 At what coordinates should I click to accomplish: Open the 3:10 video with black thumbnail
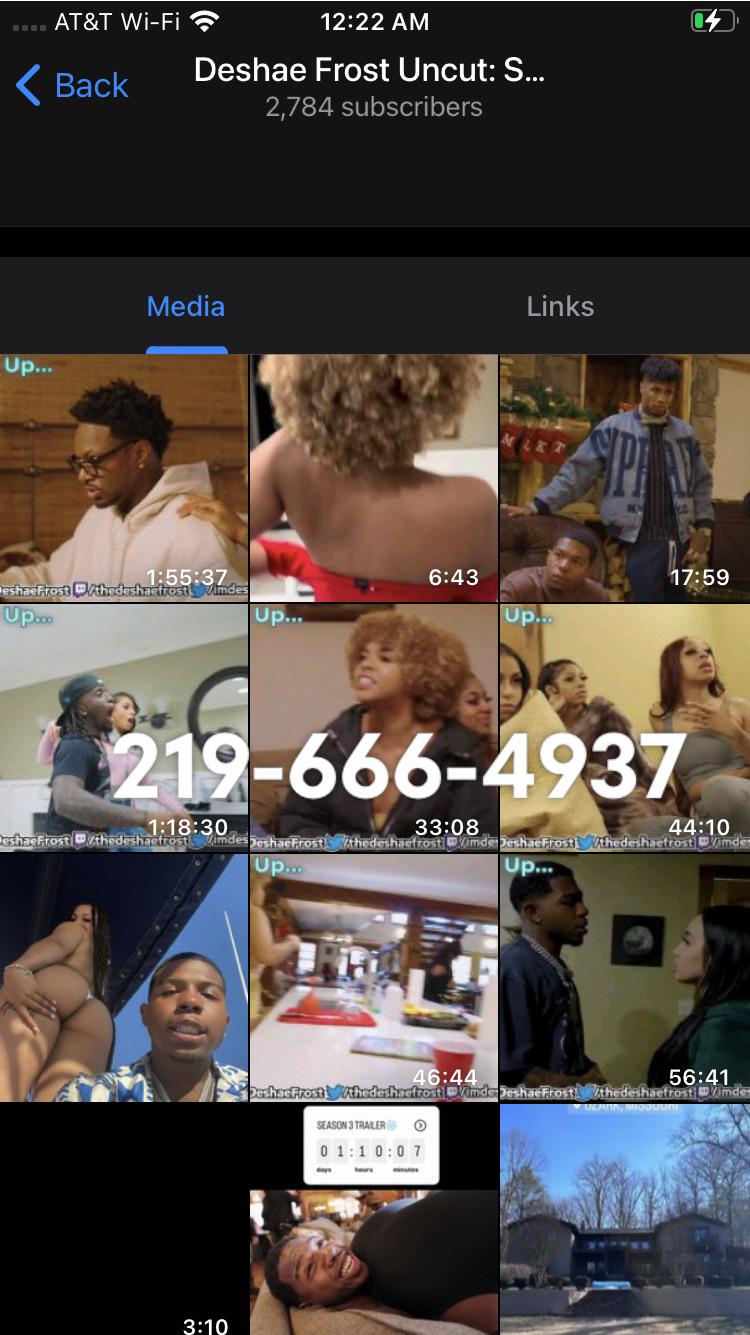coord(123,1220)
